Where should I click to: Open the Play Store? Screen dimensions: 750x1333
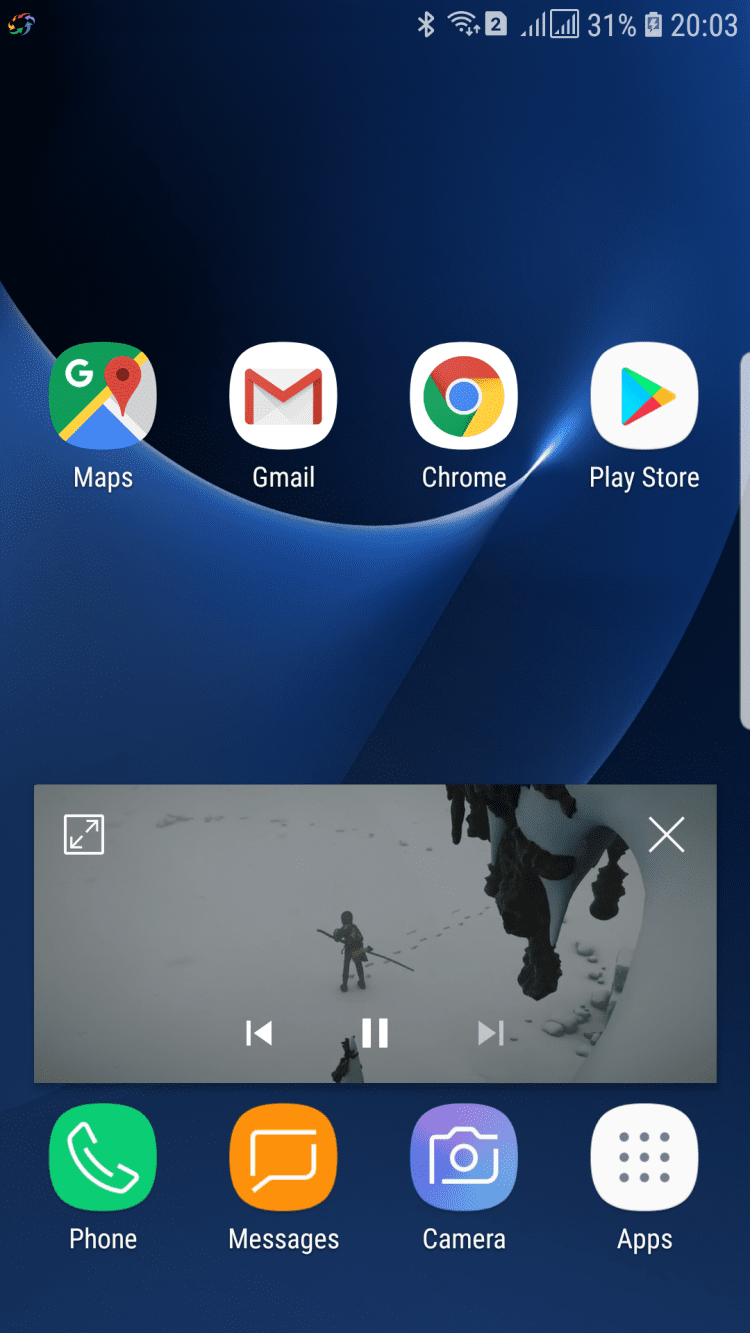(644, 397)
